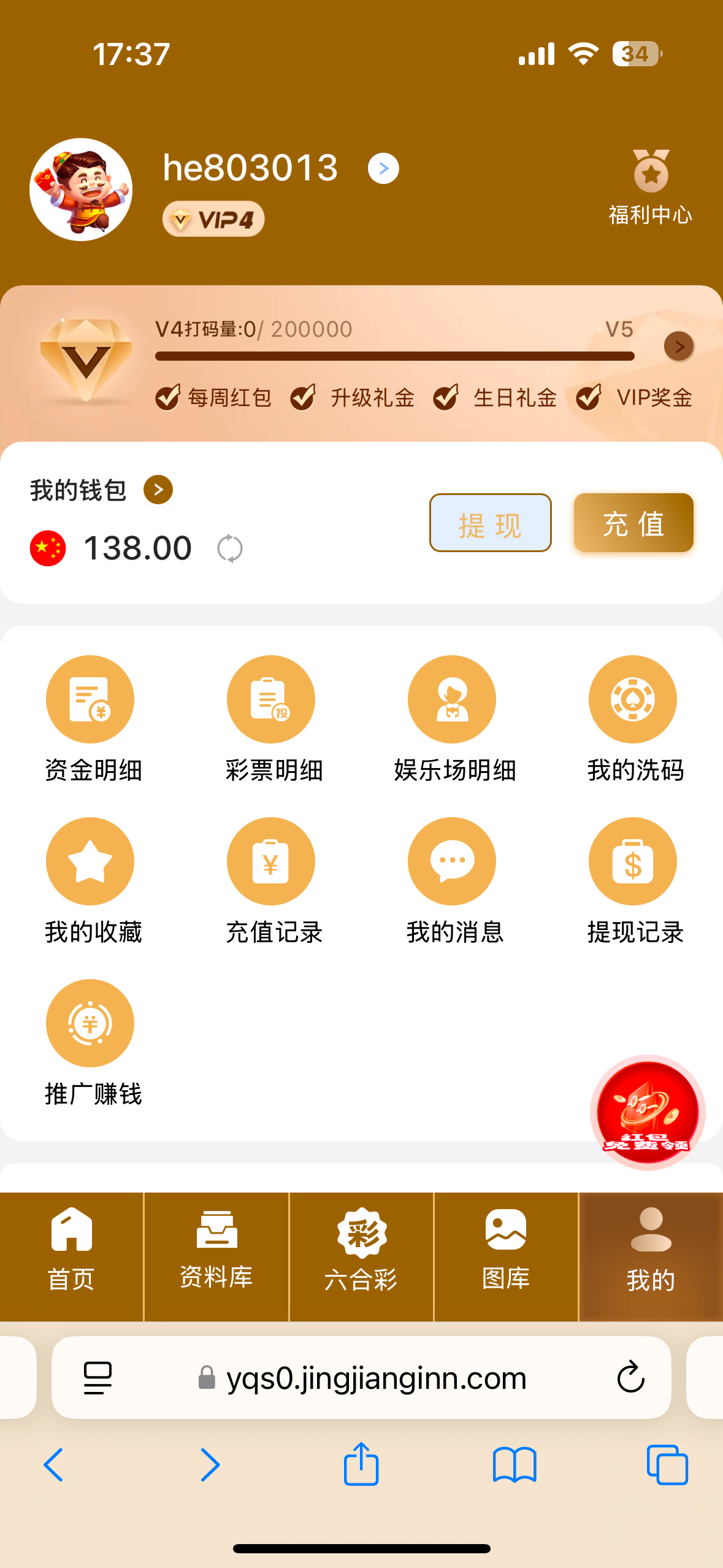This screenshot has height=1568, width=723.
Task: Open 提现记录
Action: (x=633, y=881)
